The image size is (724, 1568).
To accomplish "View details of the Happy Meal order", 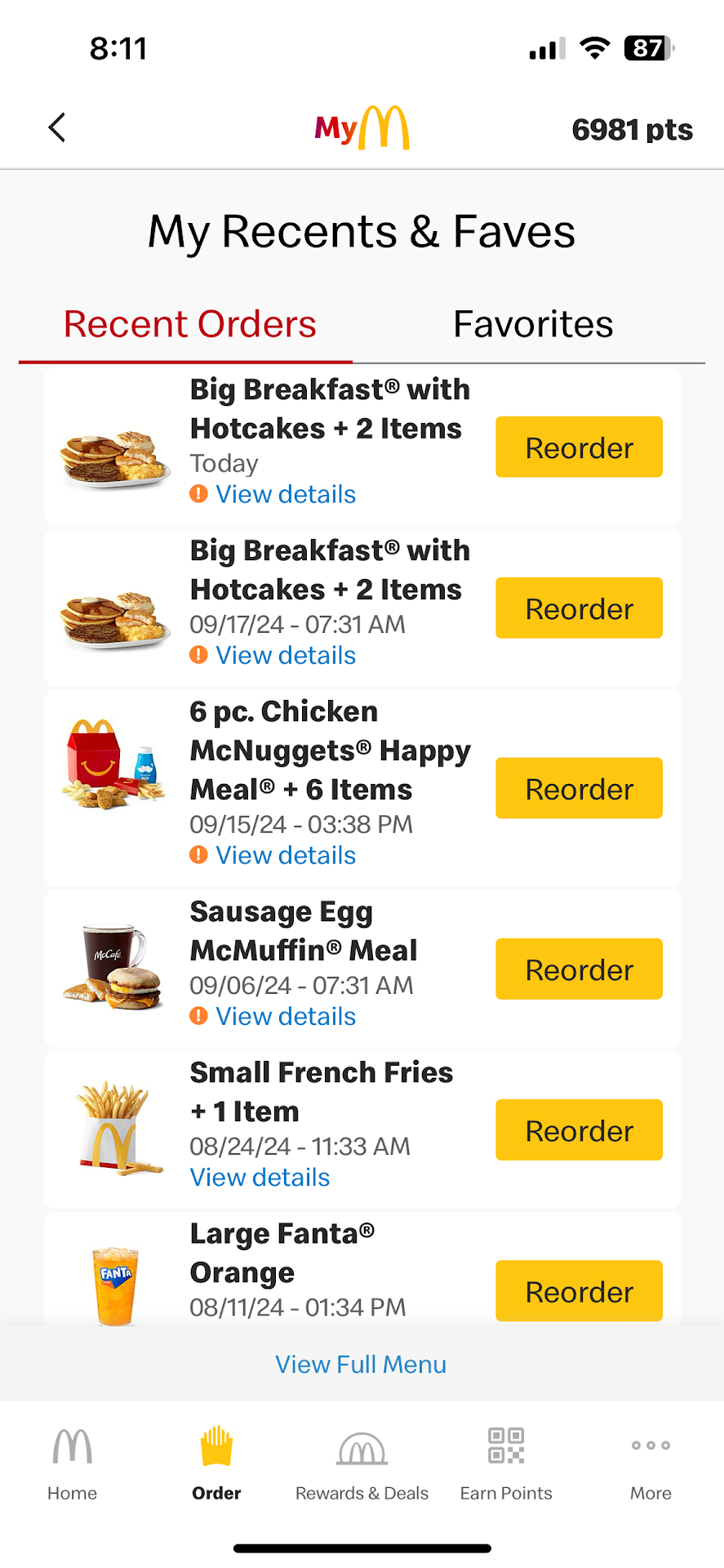I will [x=285, y=856].
